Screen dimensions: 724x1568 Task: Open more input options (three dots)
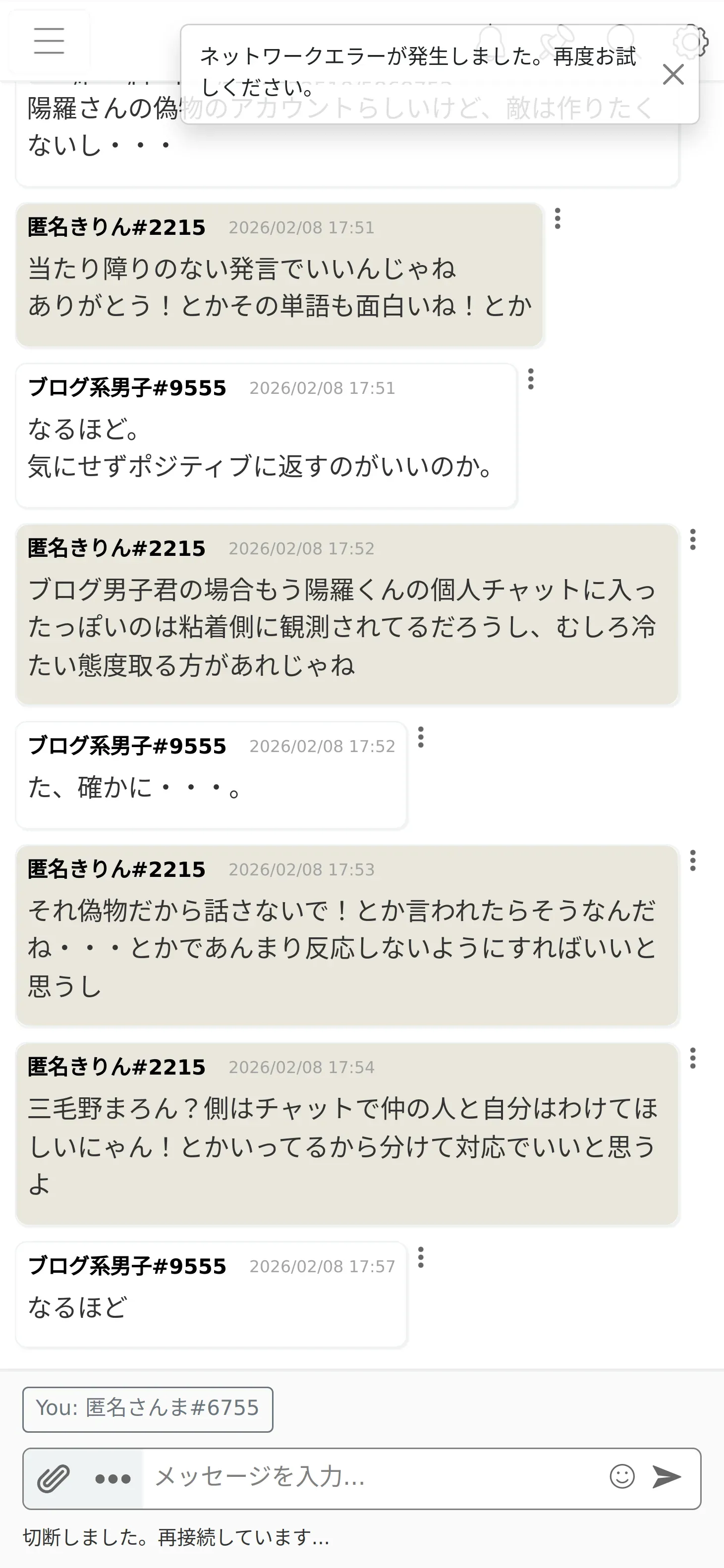pyautogui.click(x=113, y=1478)
